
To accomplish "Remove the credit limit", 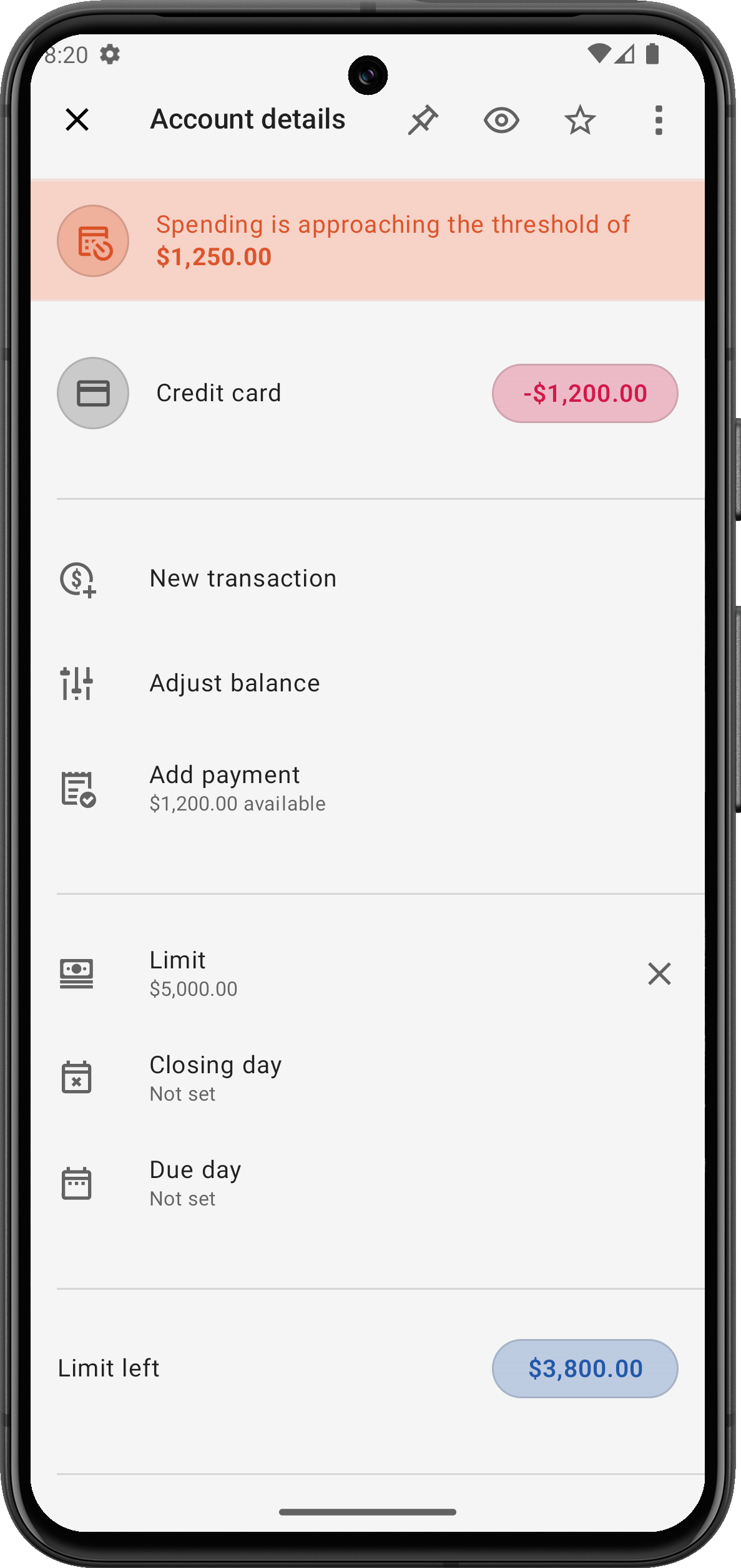I will [x=659, y=973].
